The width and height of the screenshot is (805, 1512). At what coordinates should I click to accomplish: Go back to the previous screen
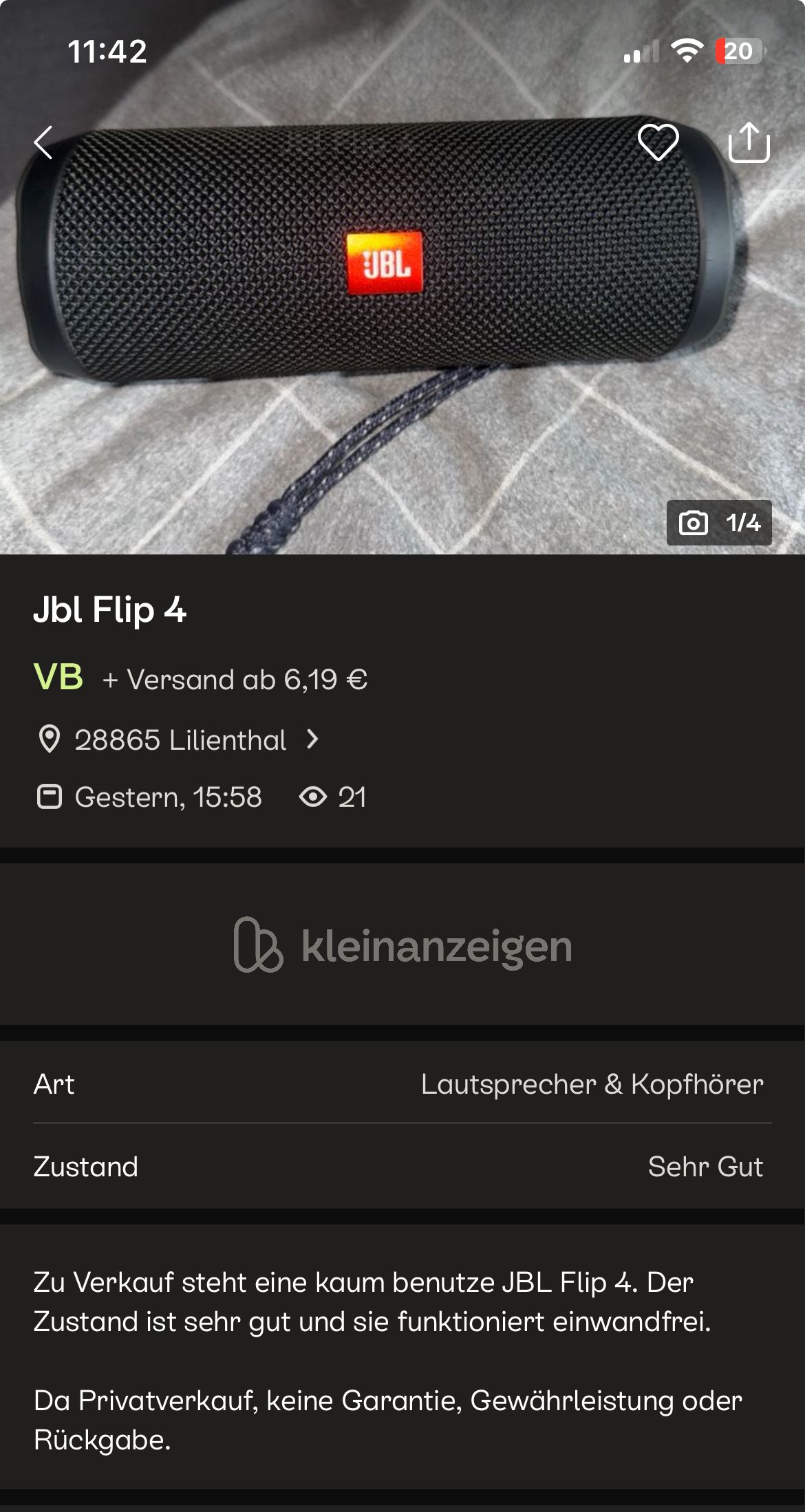tap(43, 142)
